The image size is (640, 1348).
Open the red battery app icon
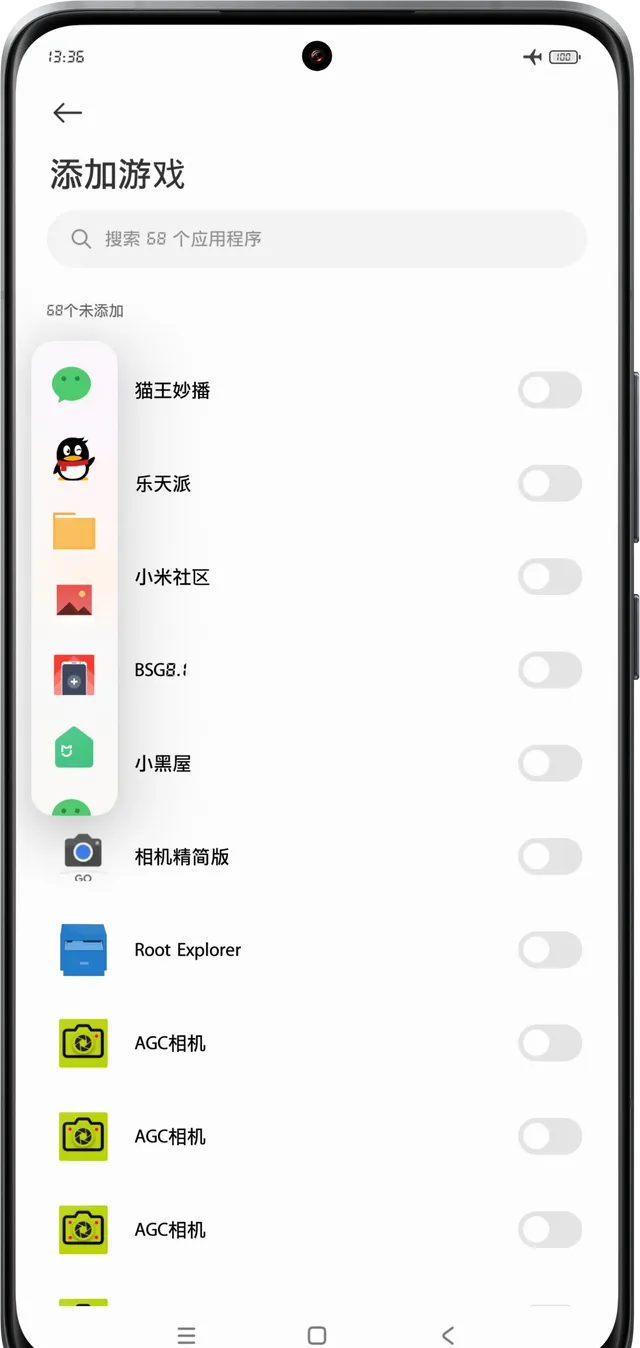coord(74,675)
